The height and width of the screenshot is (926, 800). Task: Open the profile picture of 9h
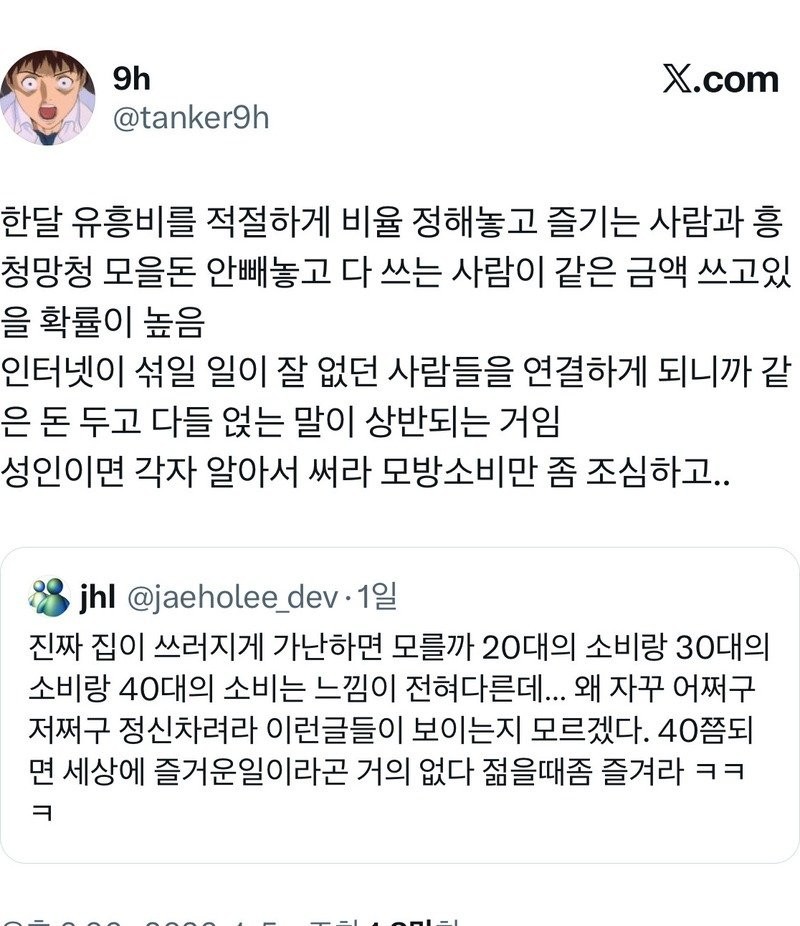[47, 98]
